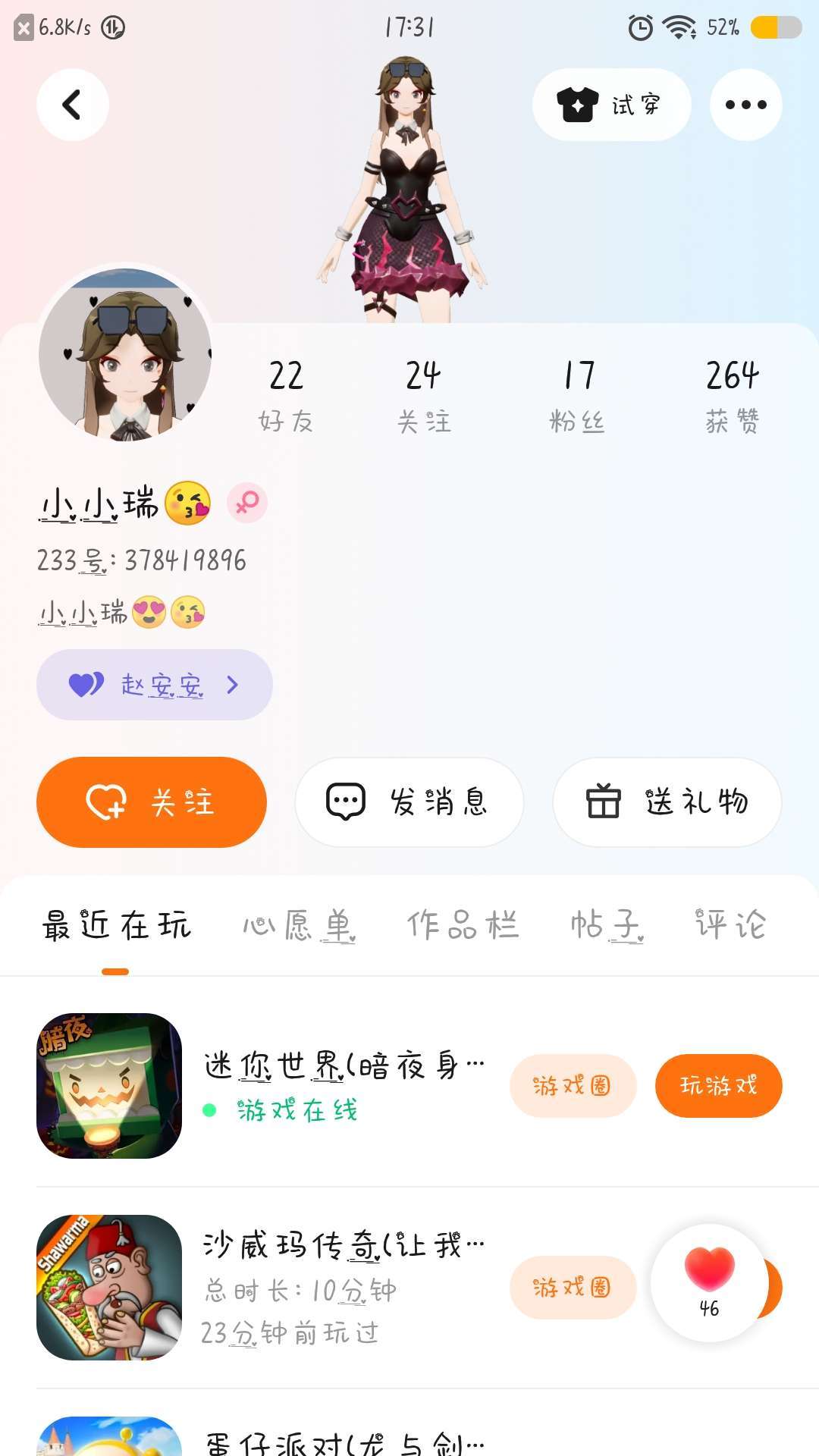Select the 最近在玩 tab
The image size is (819, 1456).
click(x=116, y=926)
